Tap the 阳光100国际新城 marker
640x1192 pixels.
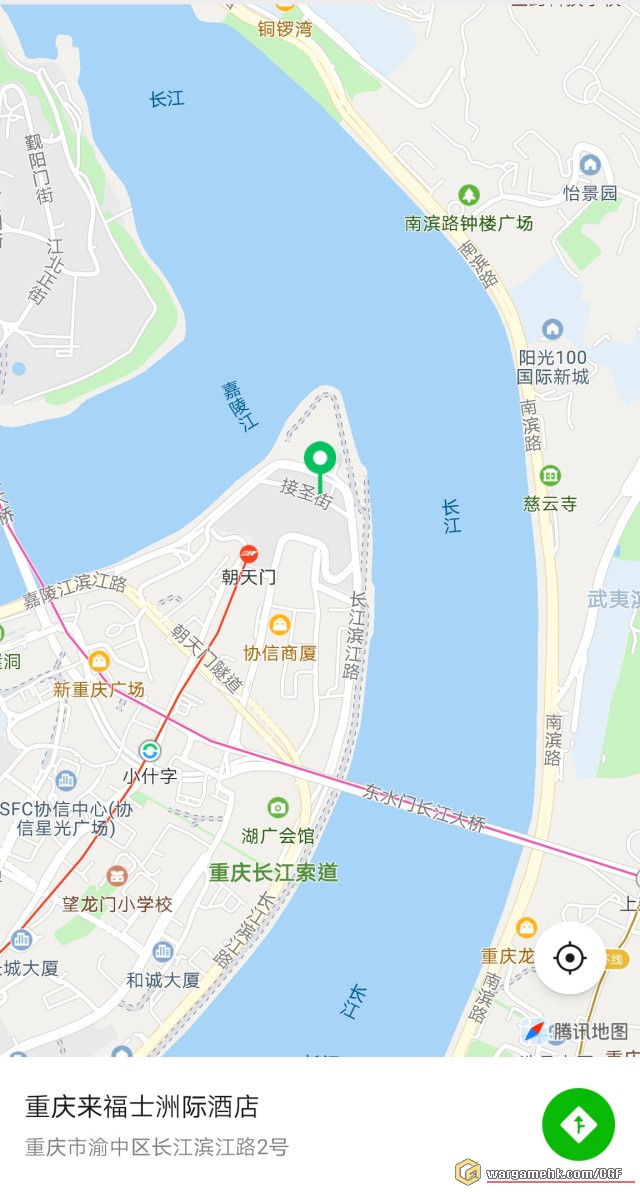[x=552, y=329]
